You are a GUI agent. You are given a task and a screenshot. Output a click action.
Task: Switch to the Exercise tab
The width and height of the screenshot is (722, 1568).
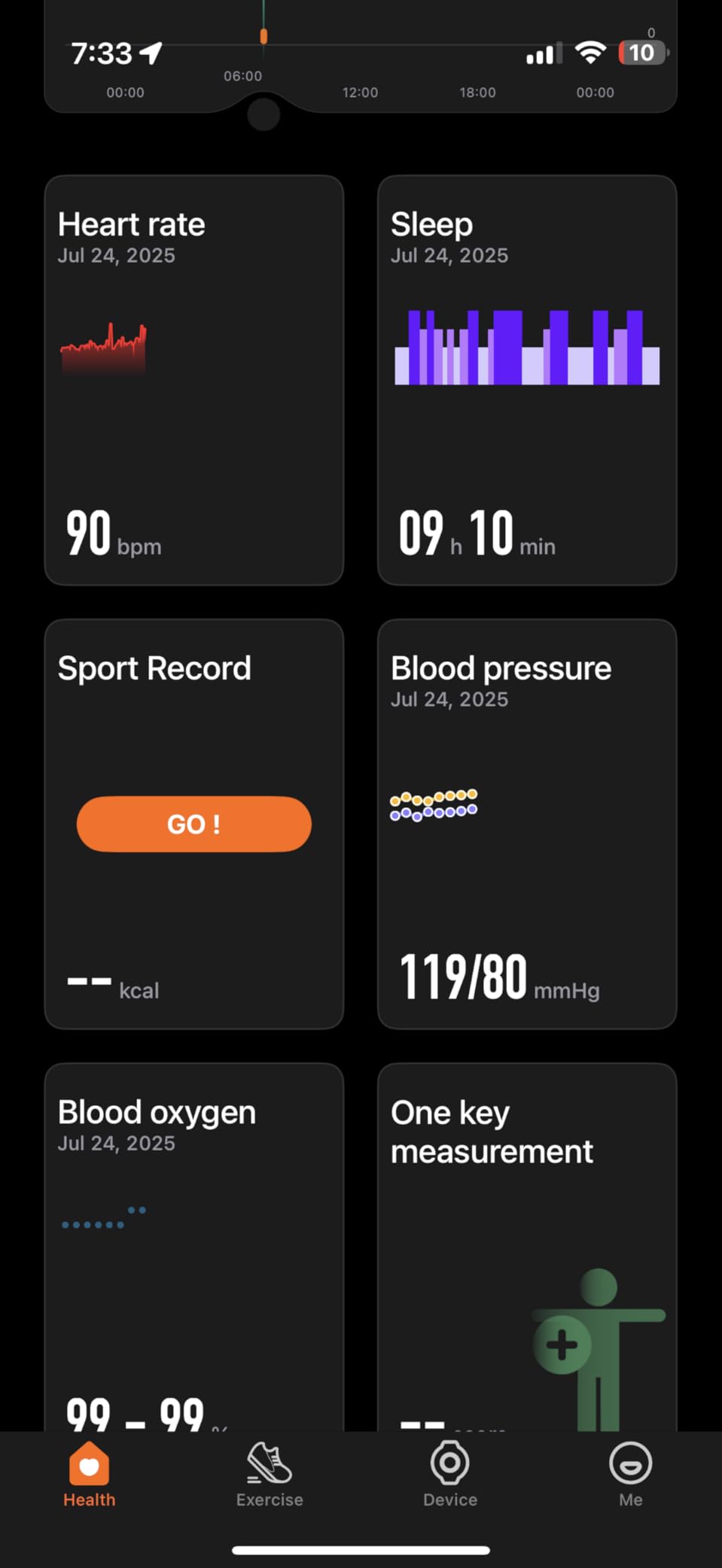[x=270, y=1475]
